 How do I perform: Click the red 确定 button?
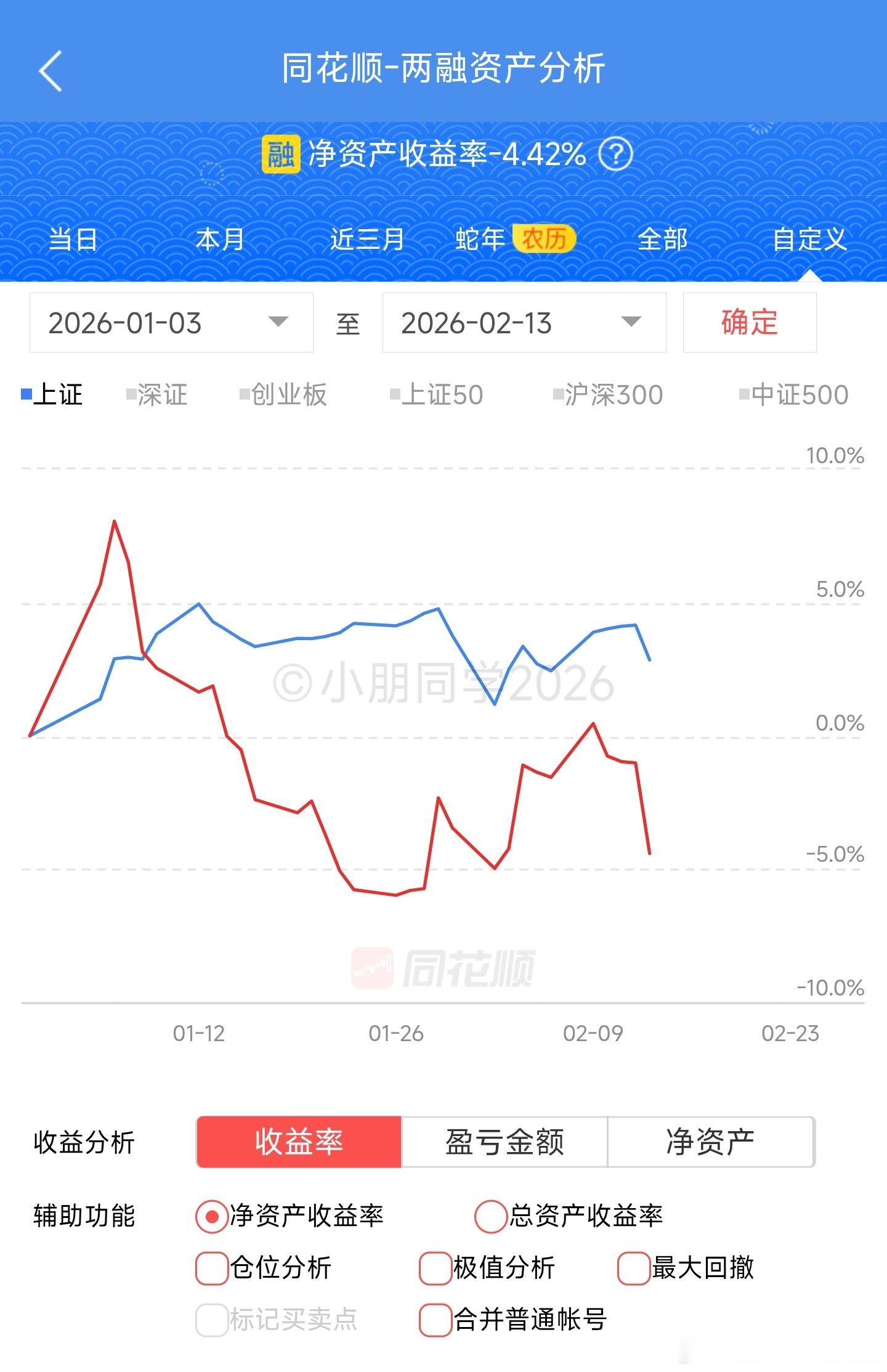[x=749, y=322]
